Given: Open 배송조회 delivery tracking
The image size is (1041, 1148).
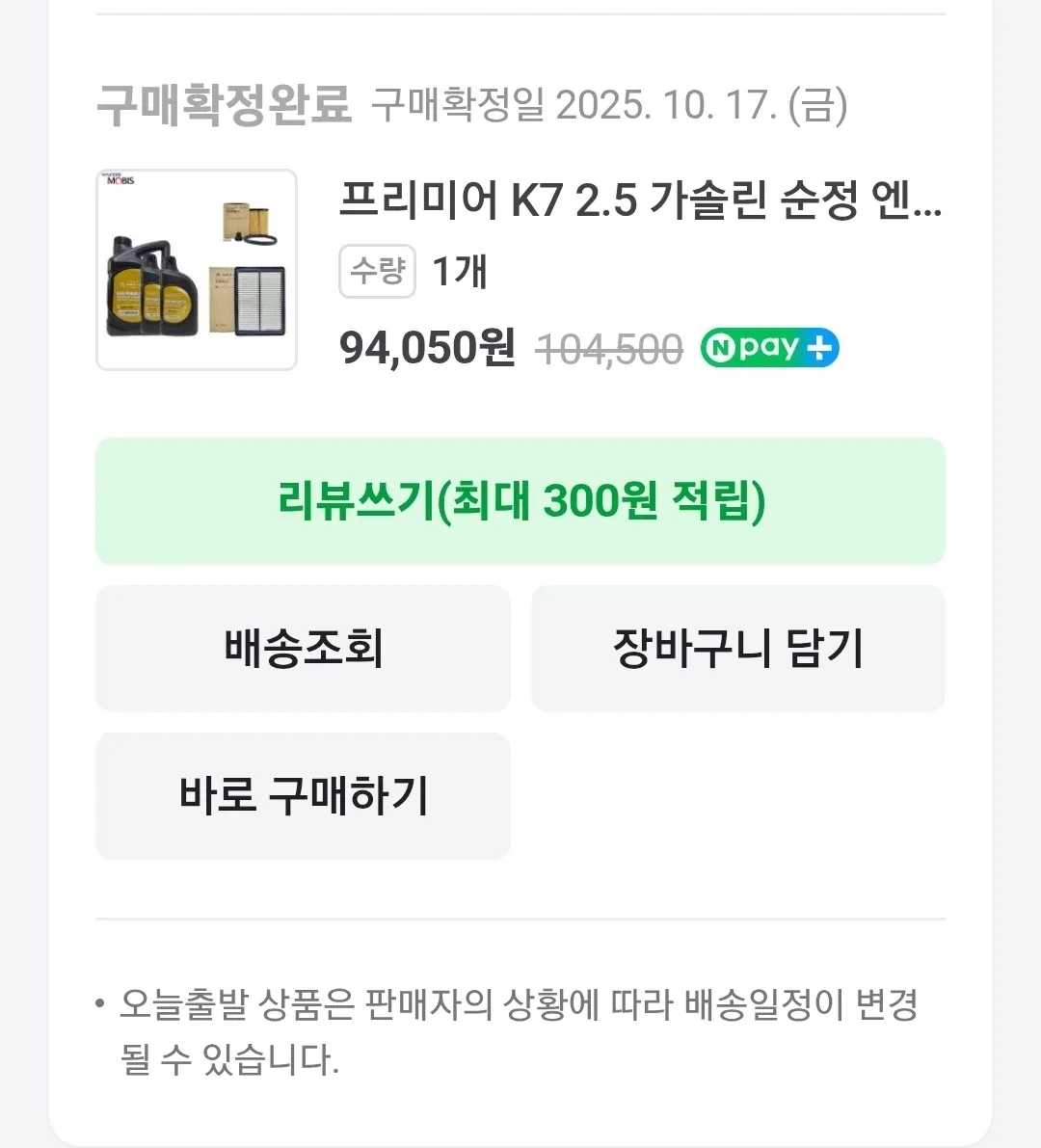Looking at the screenshot, I should click(303, 649).
